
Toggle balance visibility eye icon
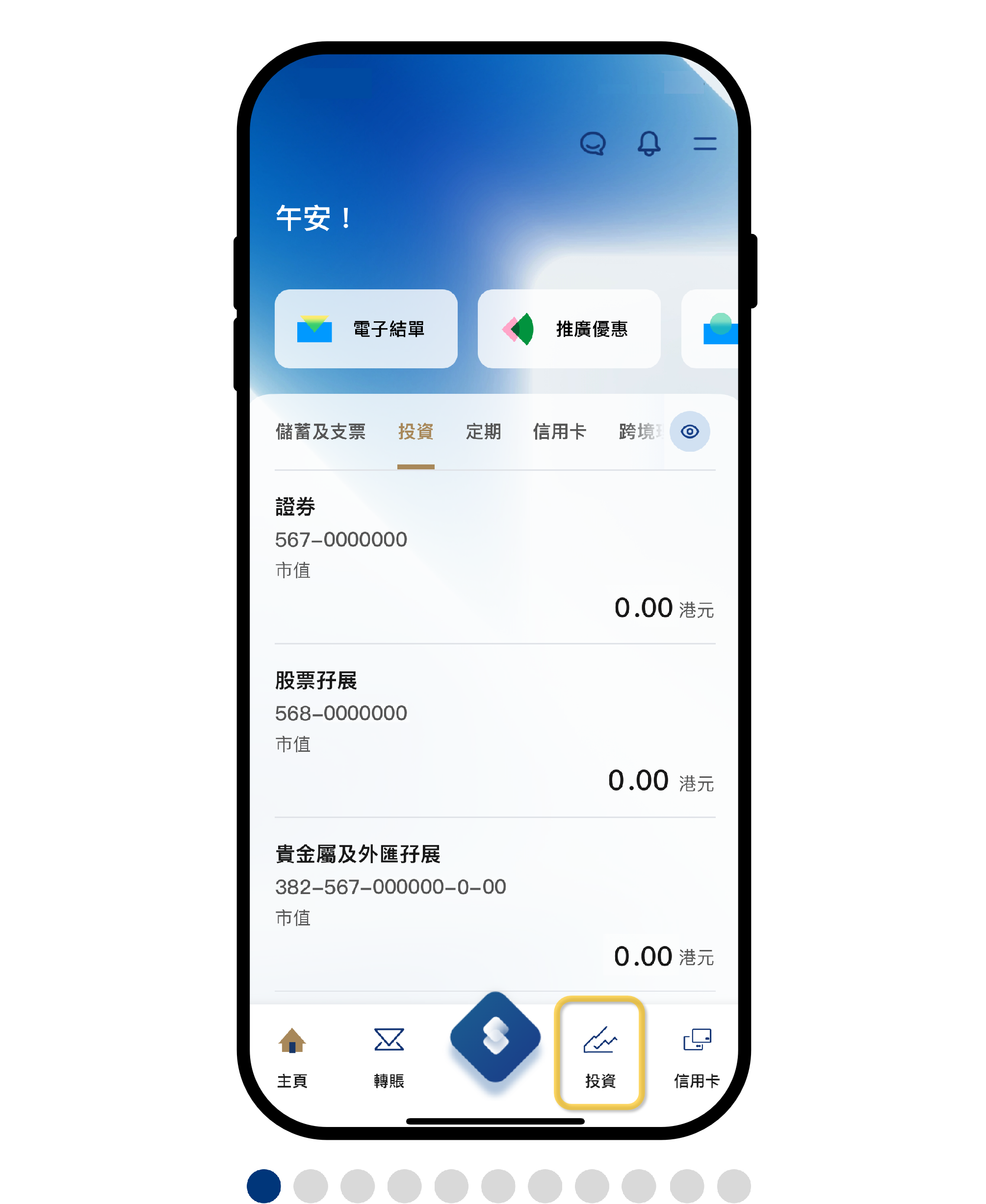point(690,432)
